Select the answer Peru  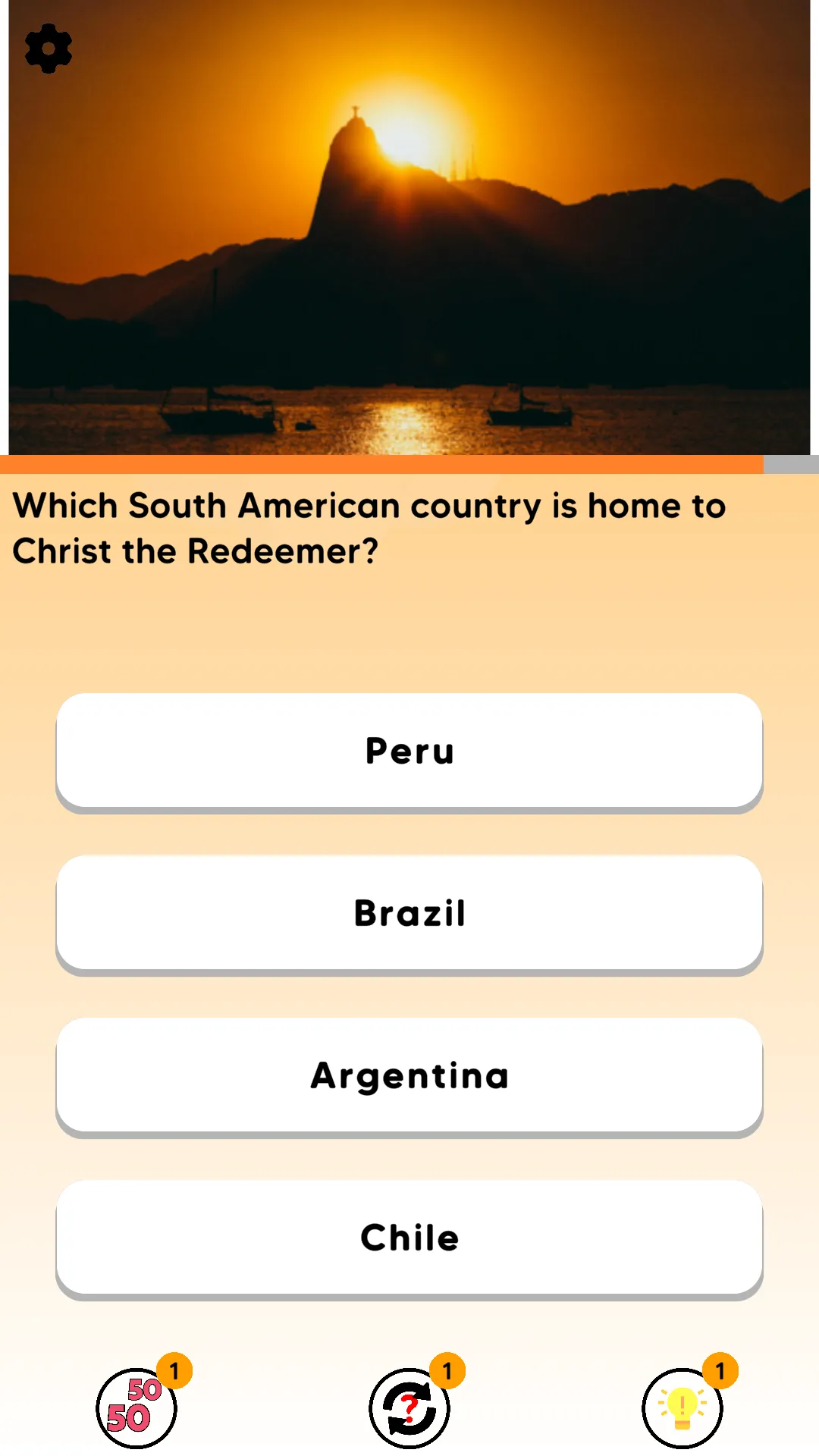point(409,751)
